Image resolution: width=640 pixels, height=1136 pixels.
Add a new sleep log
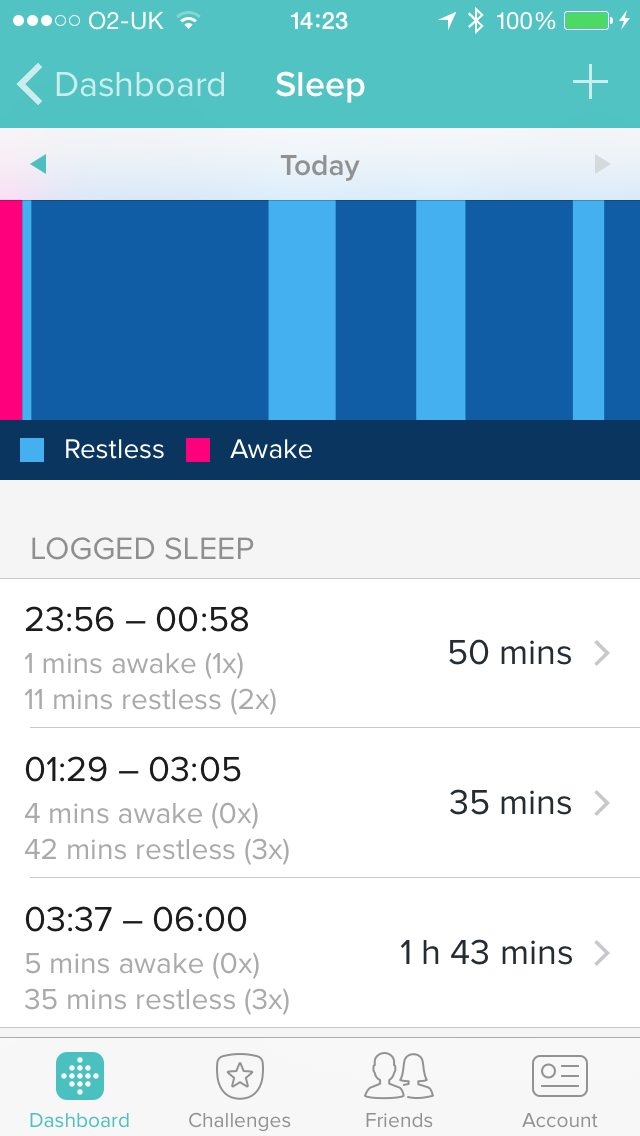[590, 82]
